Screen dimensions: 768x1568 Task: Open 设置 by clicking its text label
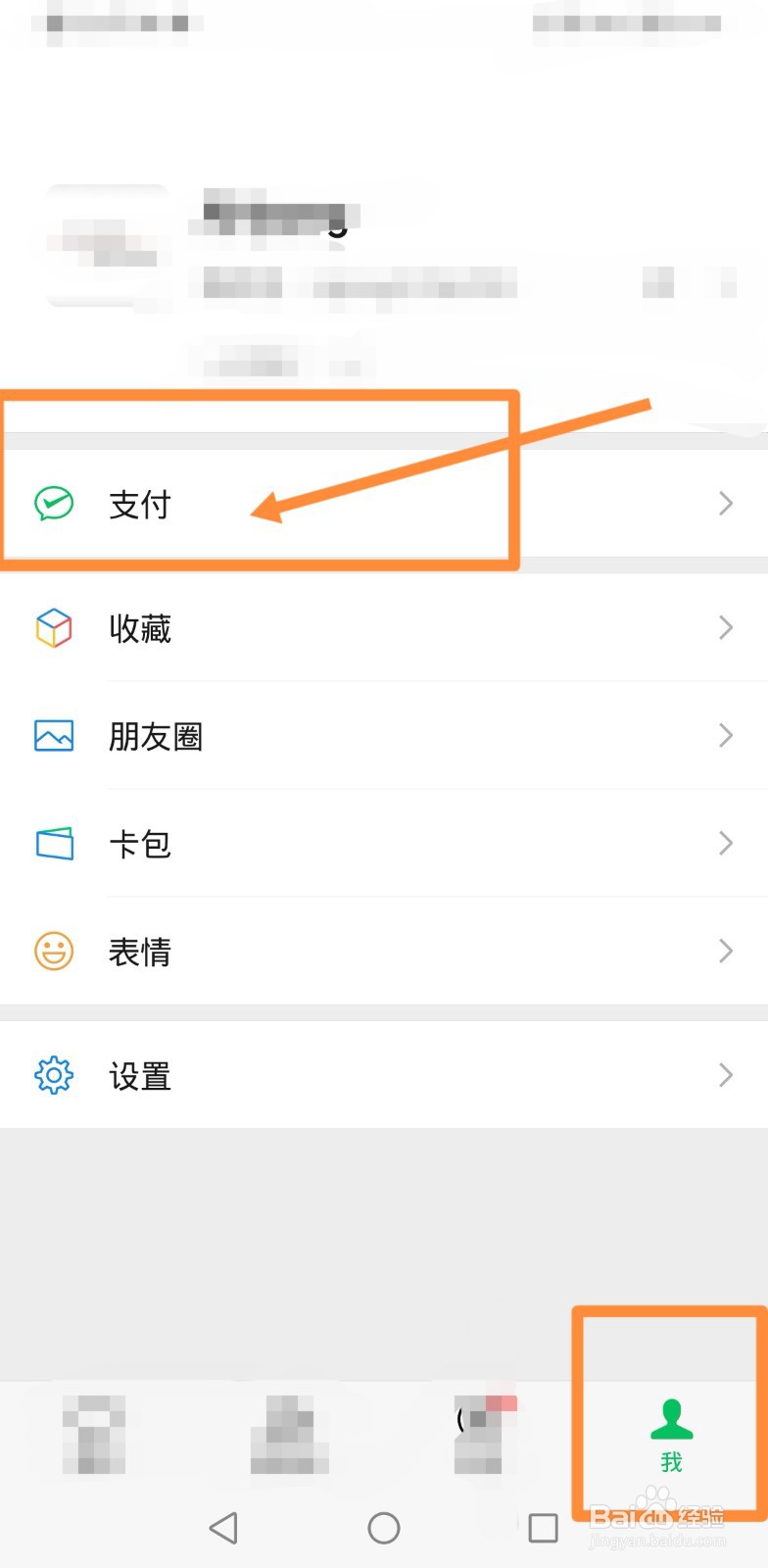point(139,1074)
